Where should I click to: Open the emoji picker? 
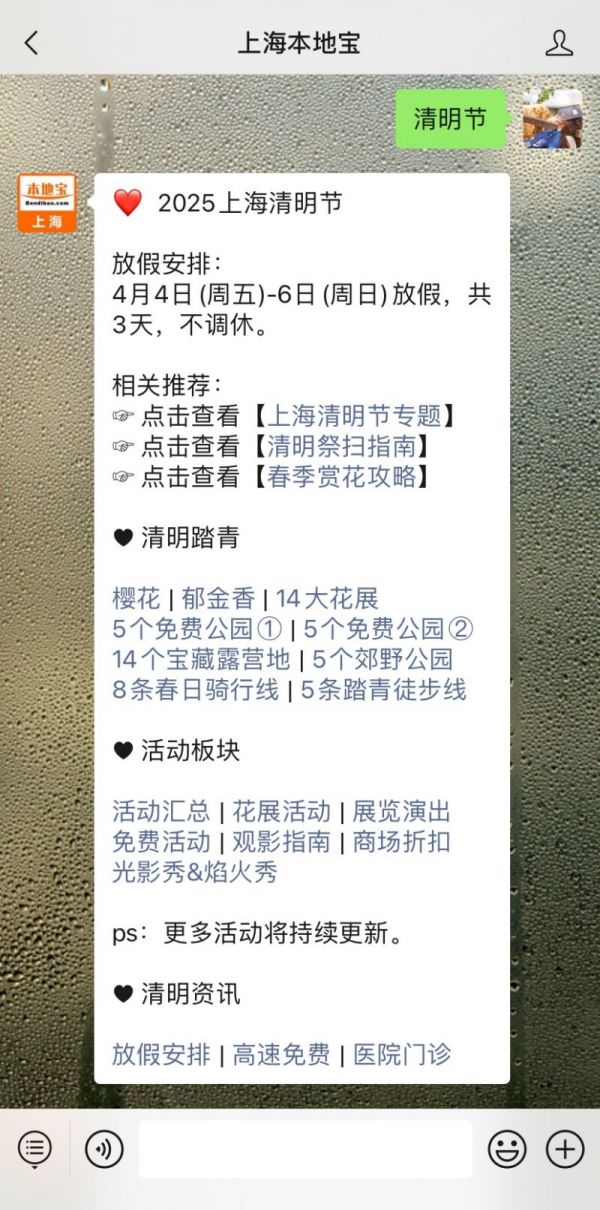click(x=507, y=1150)
